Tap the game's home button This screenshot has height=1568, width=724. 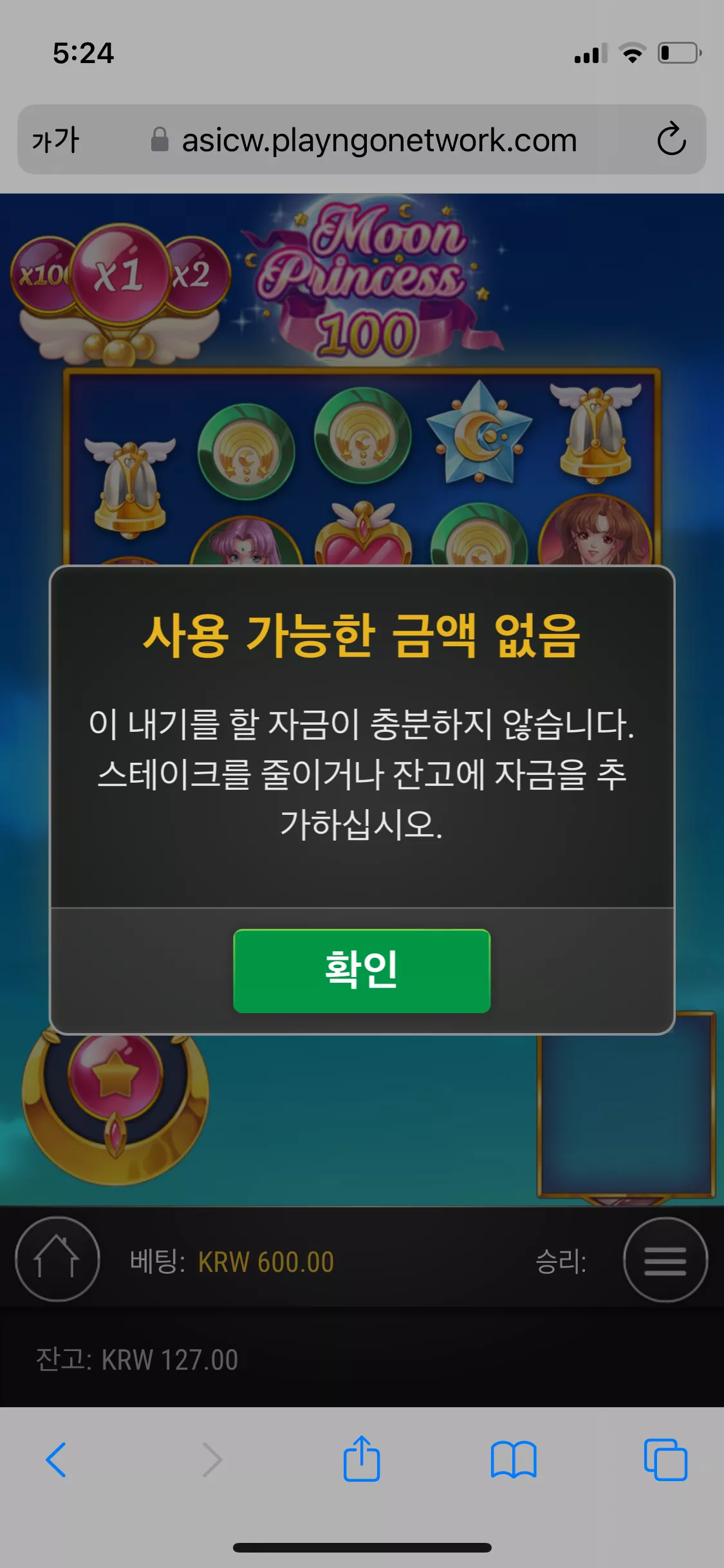click(x=57, y=1258)
